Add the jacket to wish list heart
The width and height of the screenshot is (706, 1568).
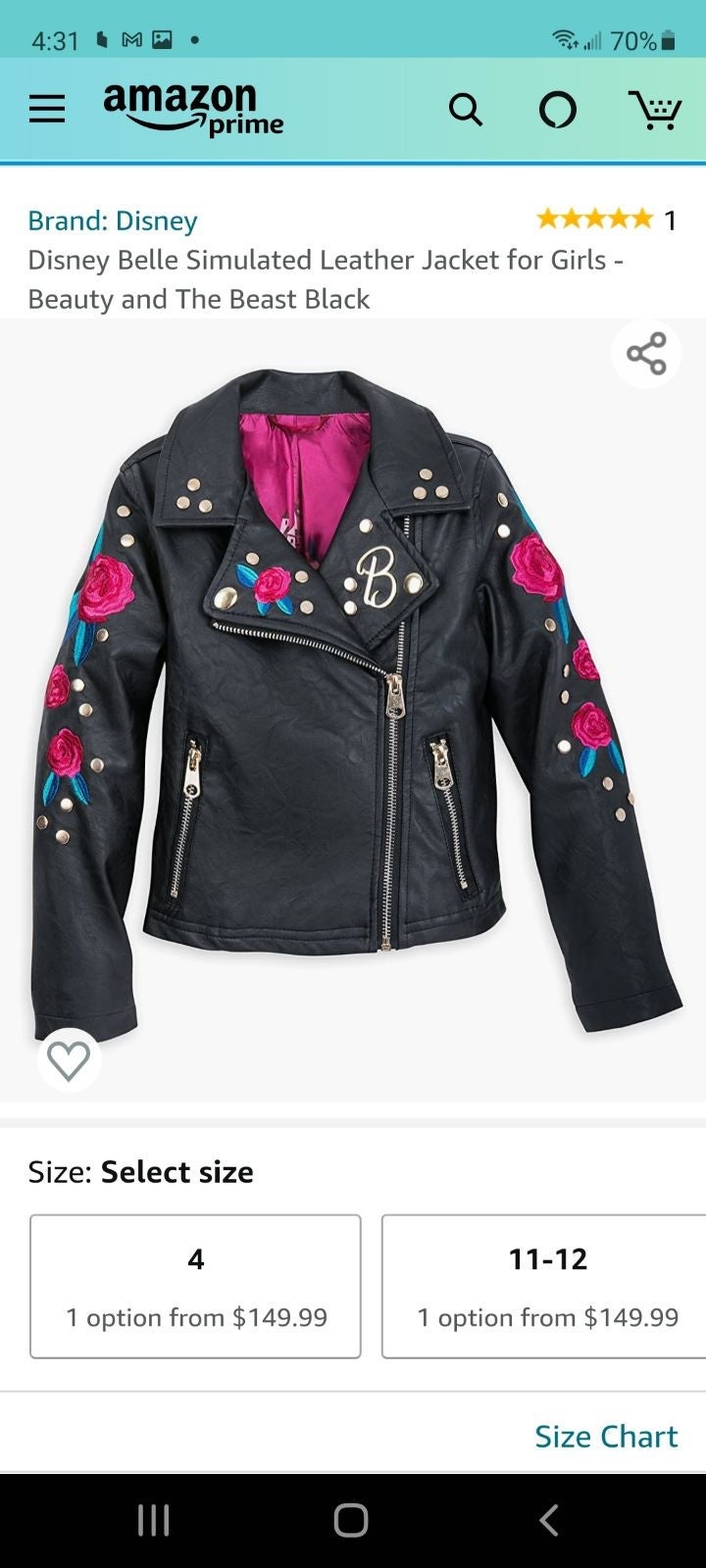tap(69, 1059)
